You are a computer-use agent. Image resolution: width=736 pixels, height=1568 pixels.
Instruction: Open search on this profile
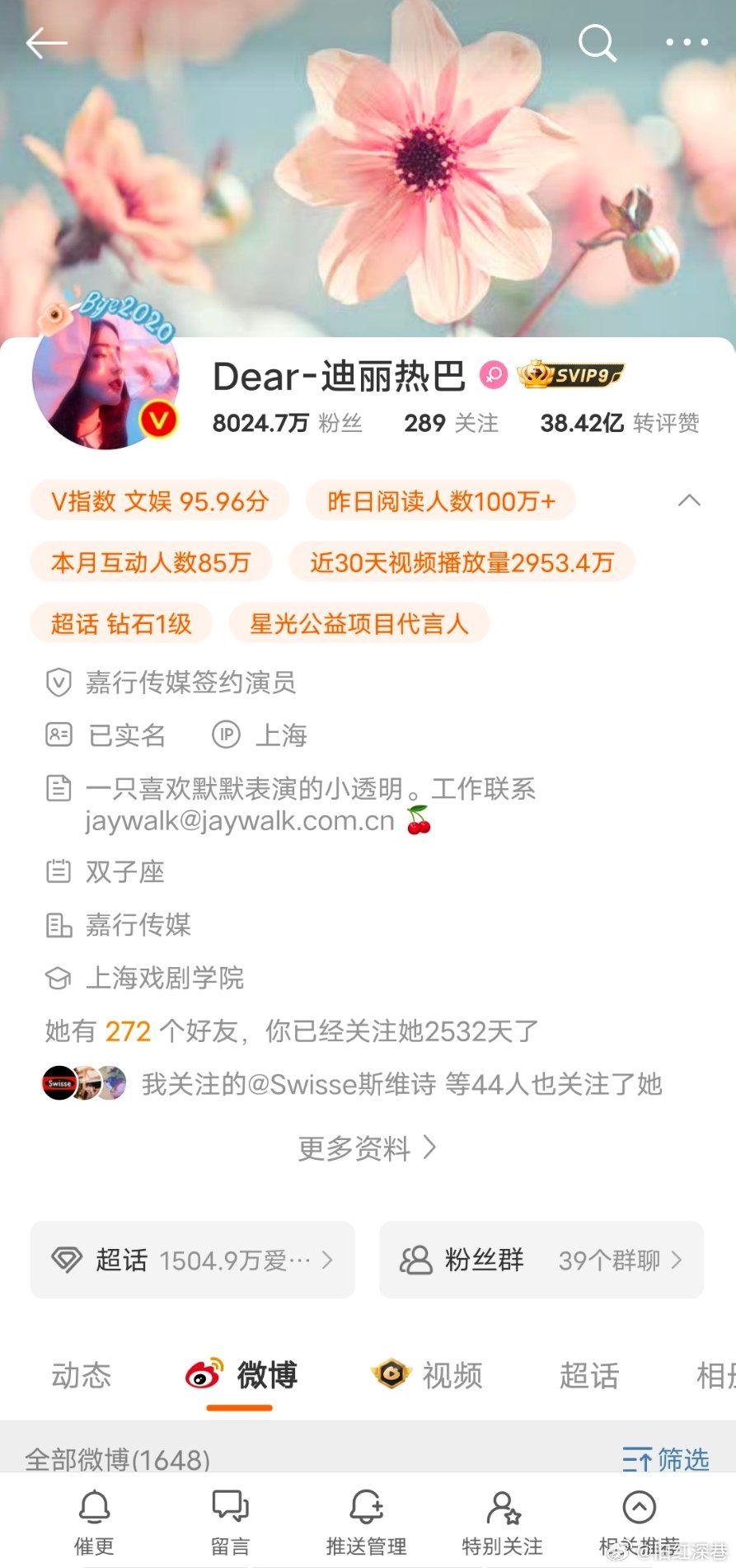coord(597,43)
